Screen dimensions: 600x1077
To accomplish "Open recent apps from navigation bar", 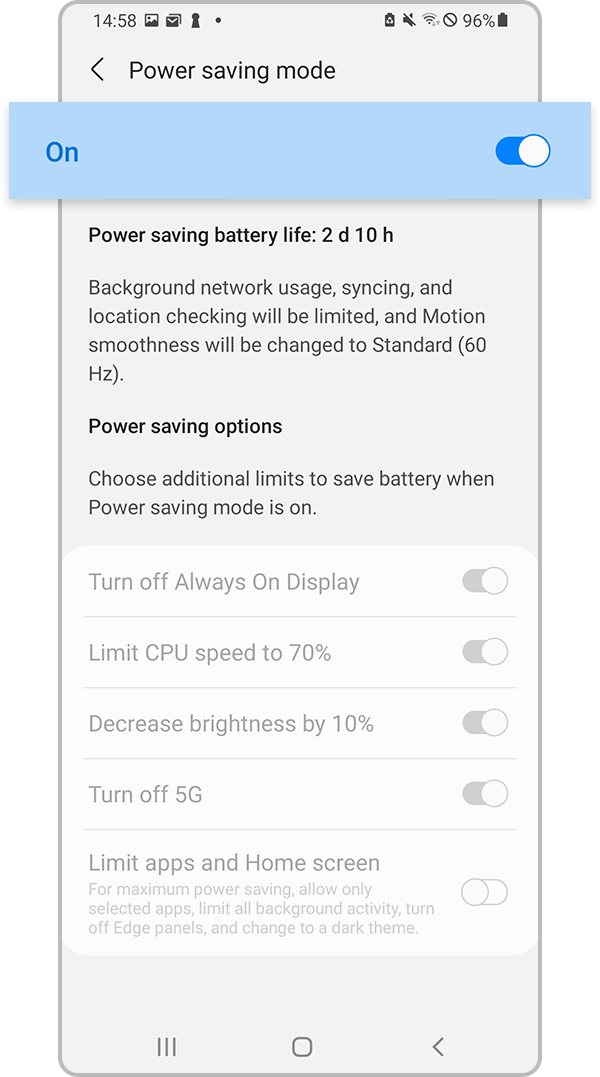I will pyautogui.click(x=167, y=1047).
